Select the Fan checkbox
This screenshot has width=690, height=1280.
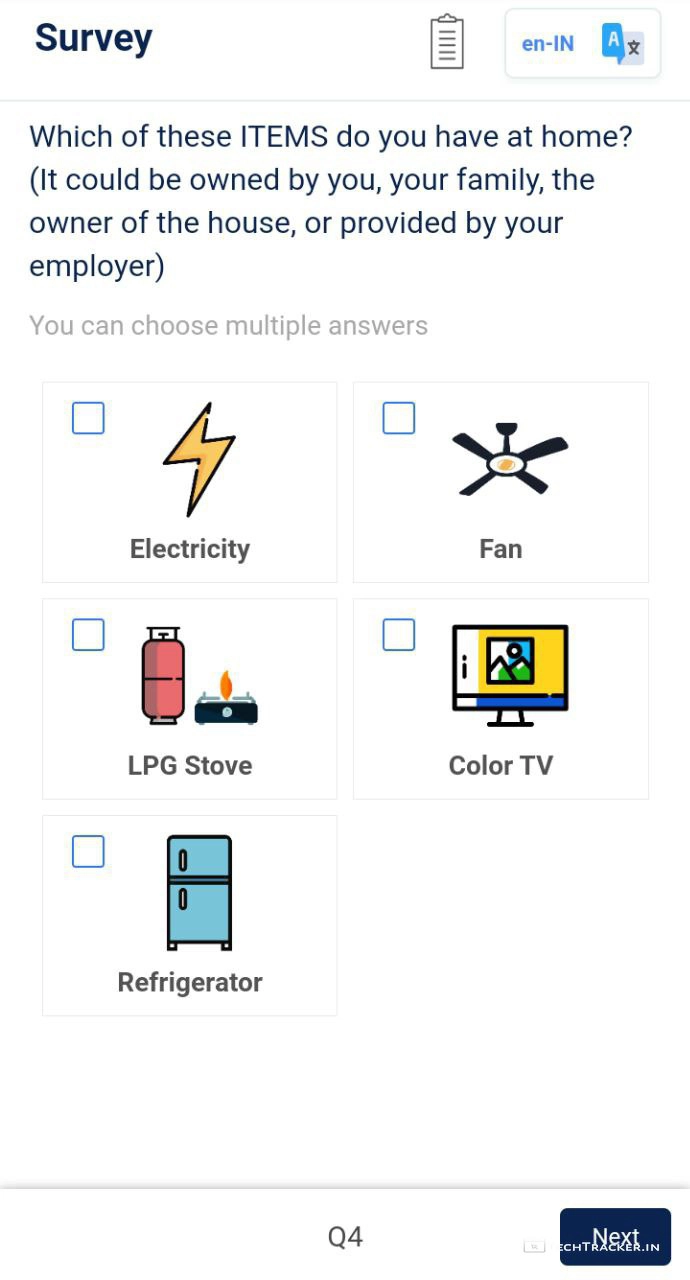[399, 418]
